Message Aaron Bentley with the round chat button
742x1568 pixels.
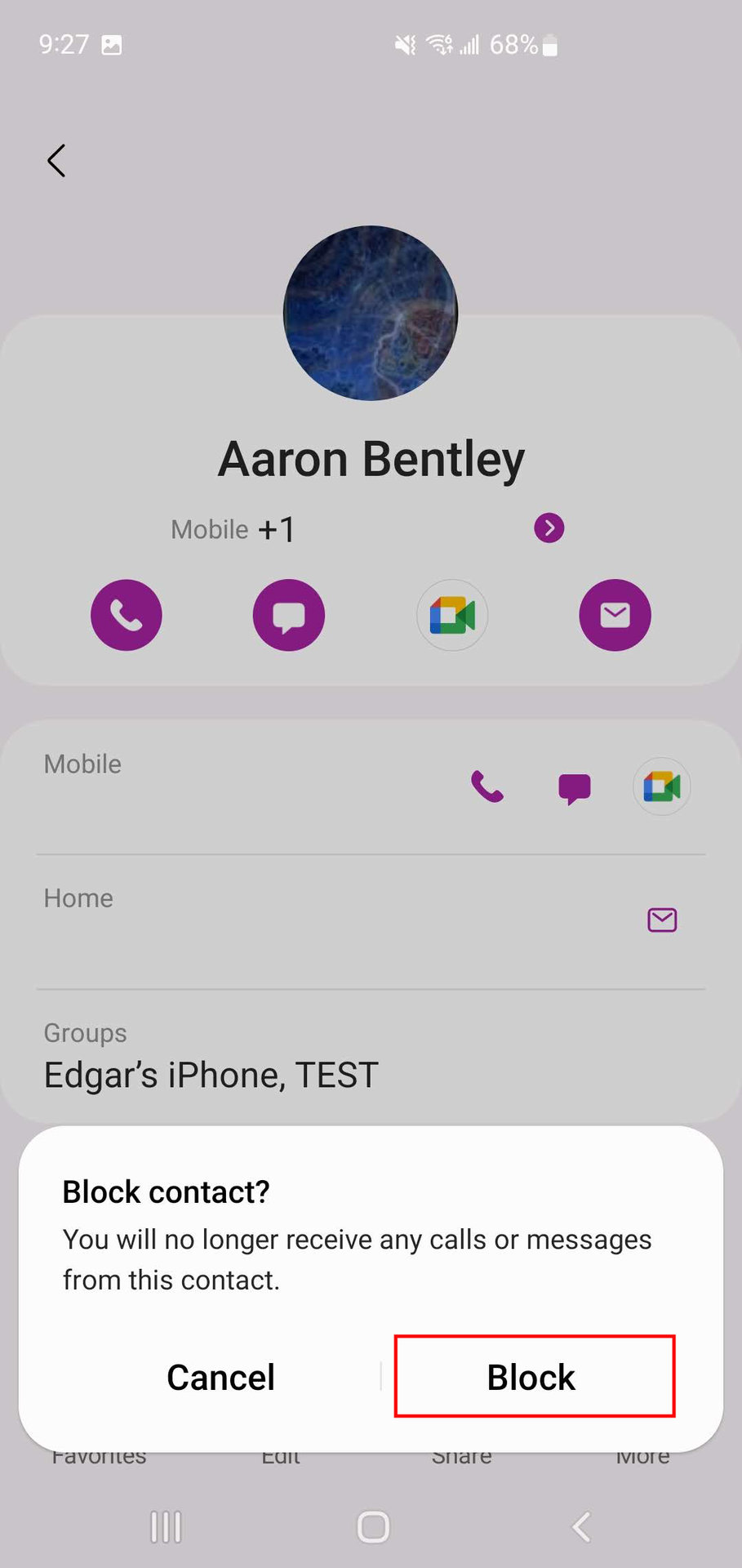289,615
